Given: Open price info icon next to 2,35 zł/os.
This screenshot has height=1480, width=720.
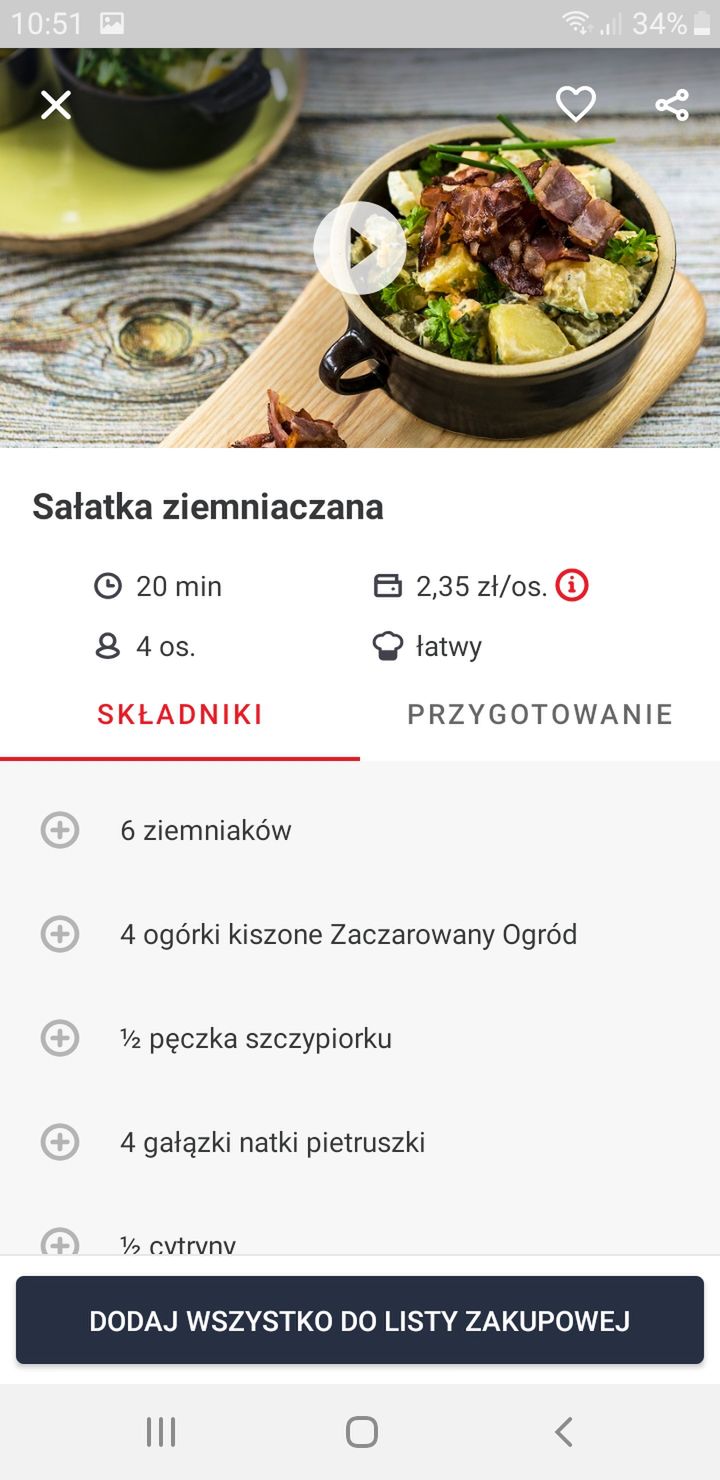Looking at the screenshot, I should tap(572, 585).
